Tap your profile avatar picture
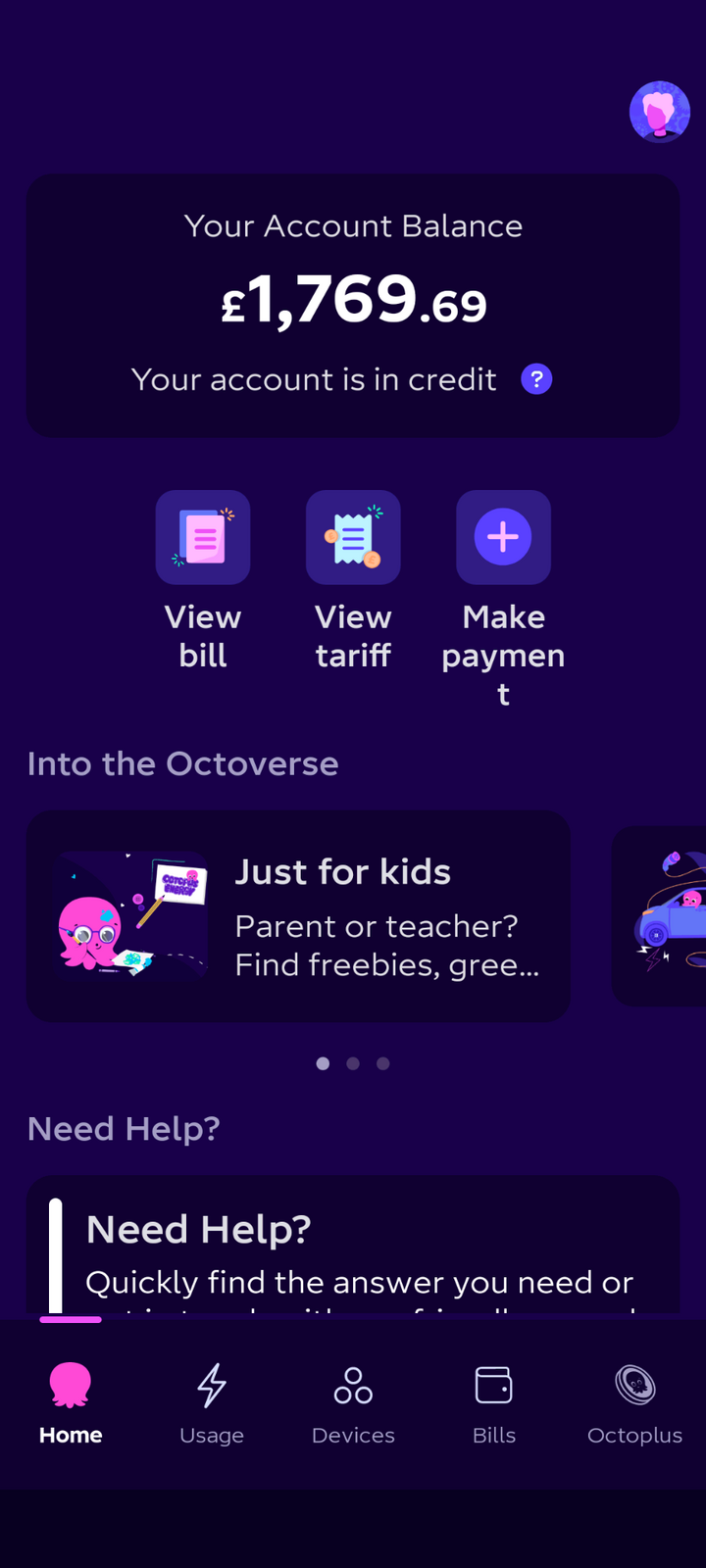 tap(659, 112)
